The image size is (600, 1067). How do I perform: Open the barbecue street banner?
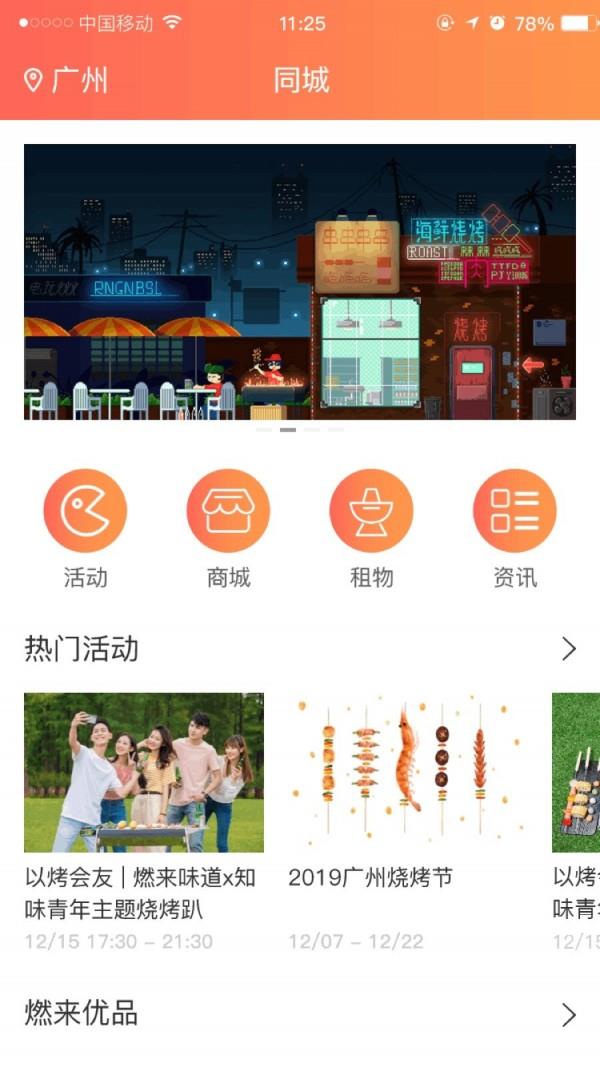coord(299,282)
